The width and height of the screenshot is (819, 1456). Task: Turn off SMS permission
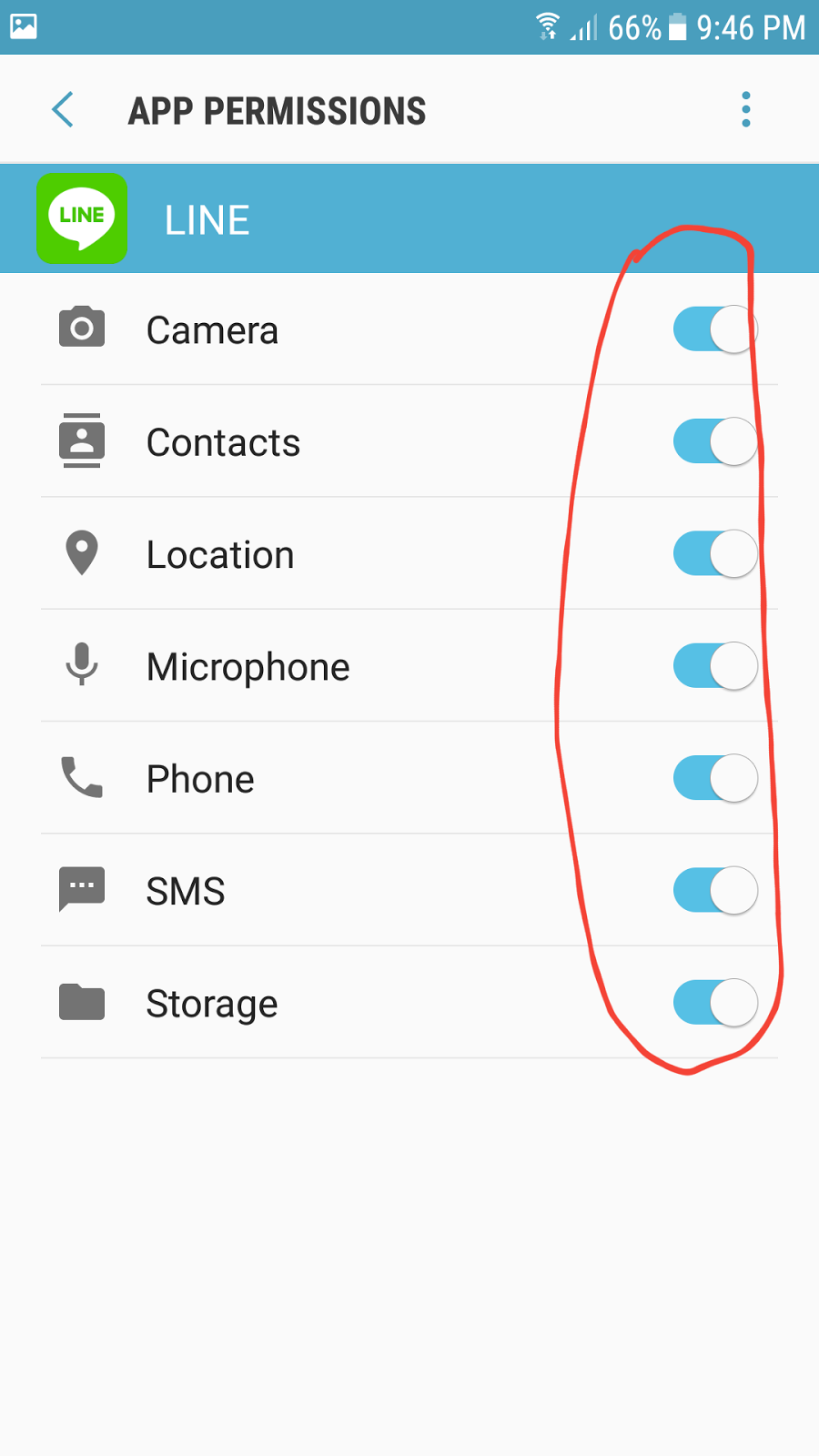point(715,890)
